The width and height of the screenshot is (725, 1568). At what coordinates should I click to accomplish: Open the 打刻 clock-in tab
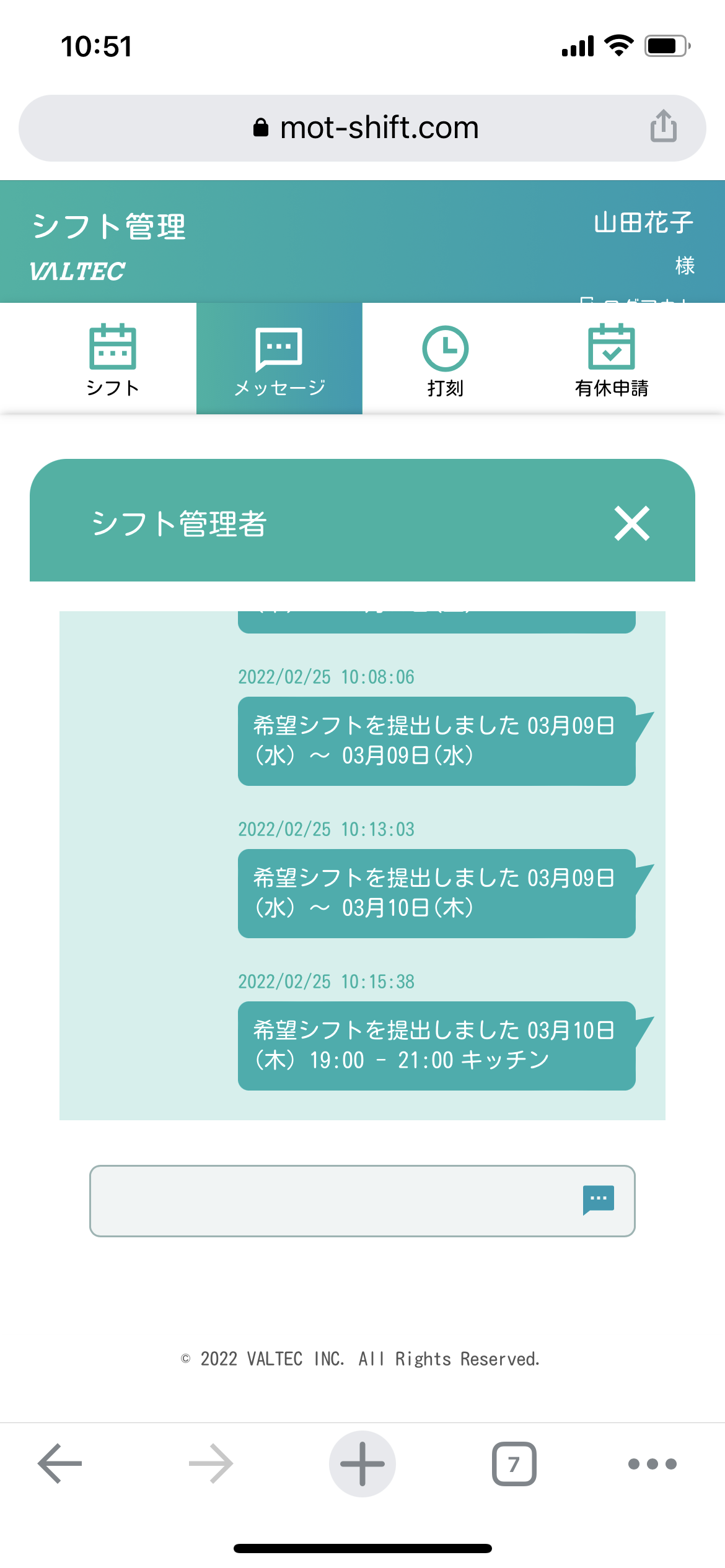[x=445, y=359]
